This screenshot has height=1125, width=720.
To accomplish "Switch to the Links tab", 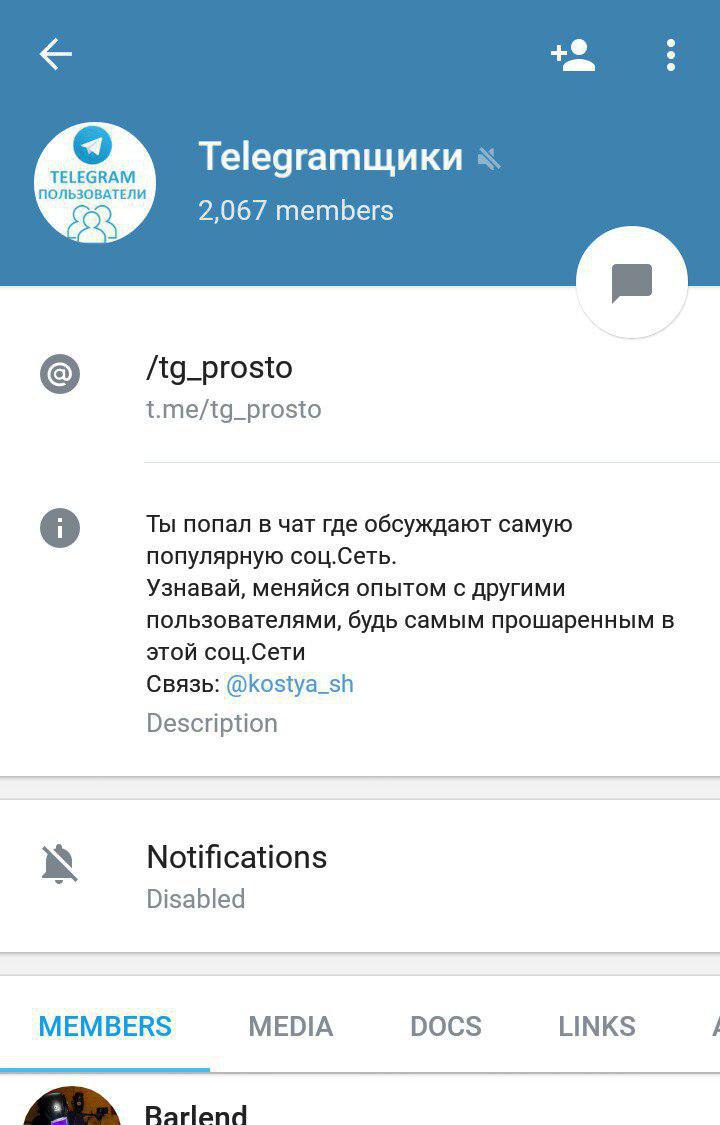I will click(597, 1026).
